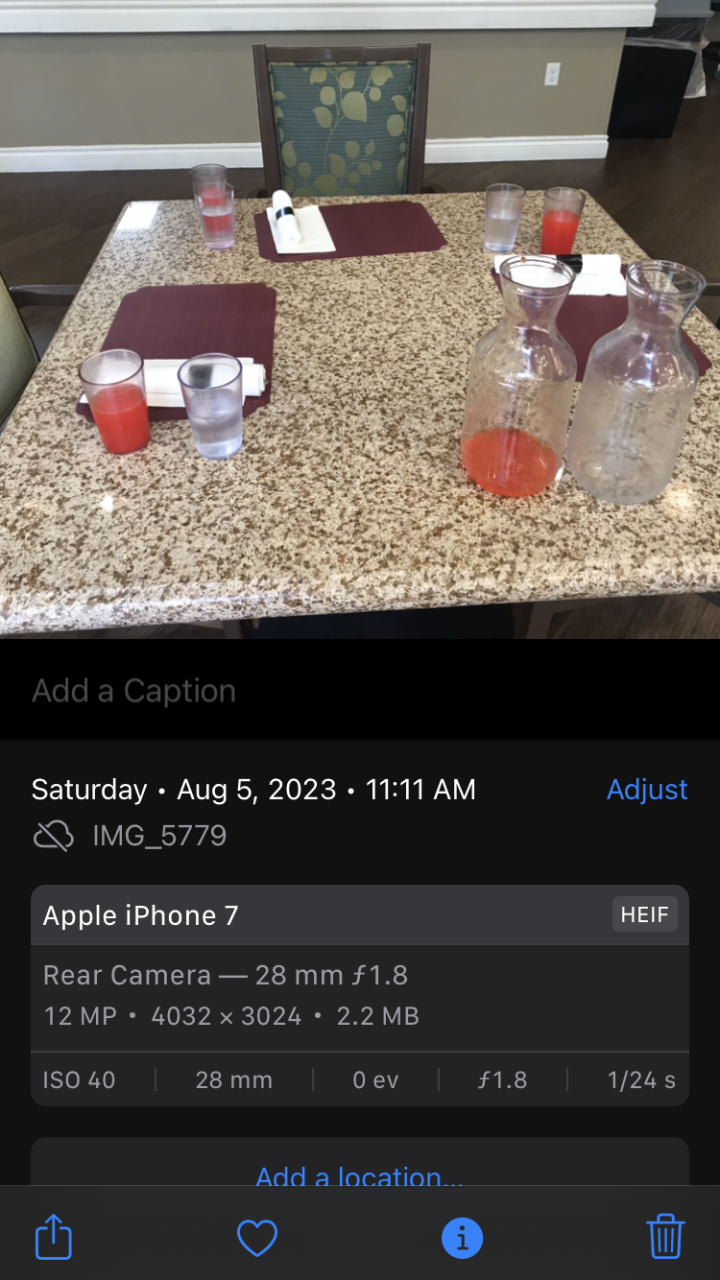Add a location to this photo
This screenshot has width=720, height=1280.
(359, 1174)
